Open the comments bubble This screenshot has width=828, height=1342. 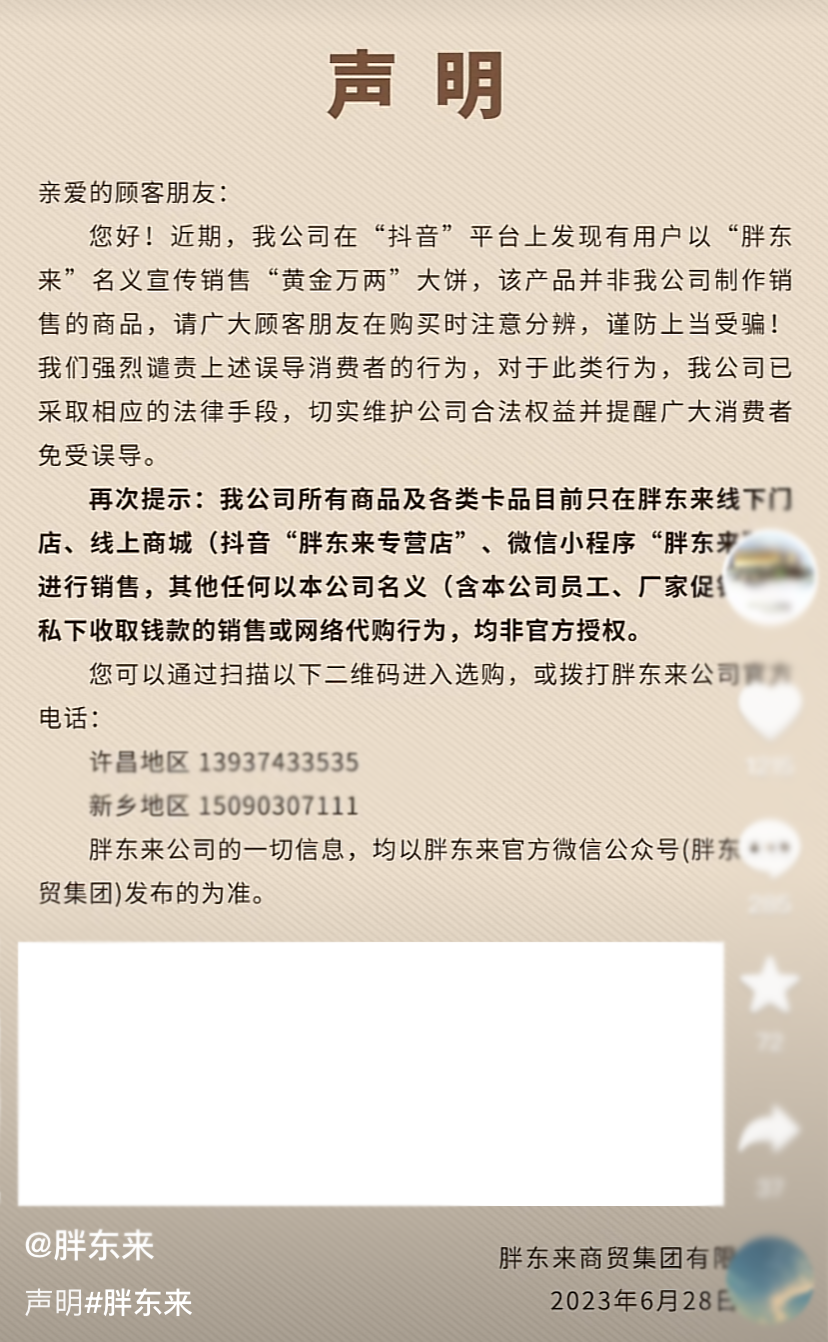tap(769, 849)
